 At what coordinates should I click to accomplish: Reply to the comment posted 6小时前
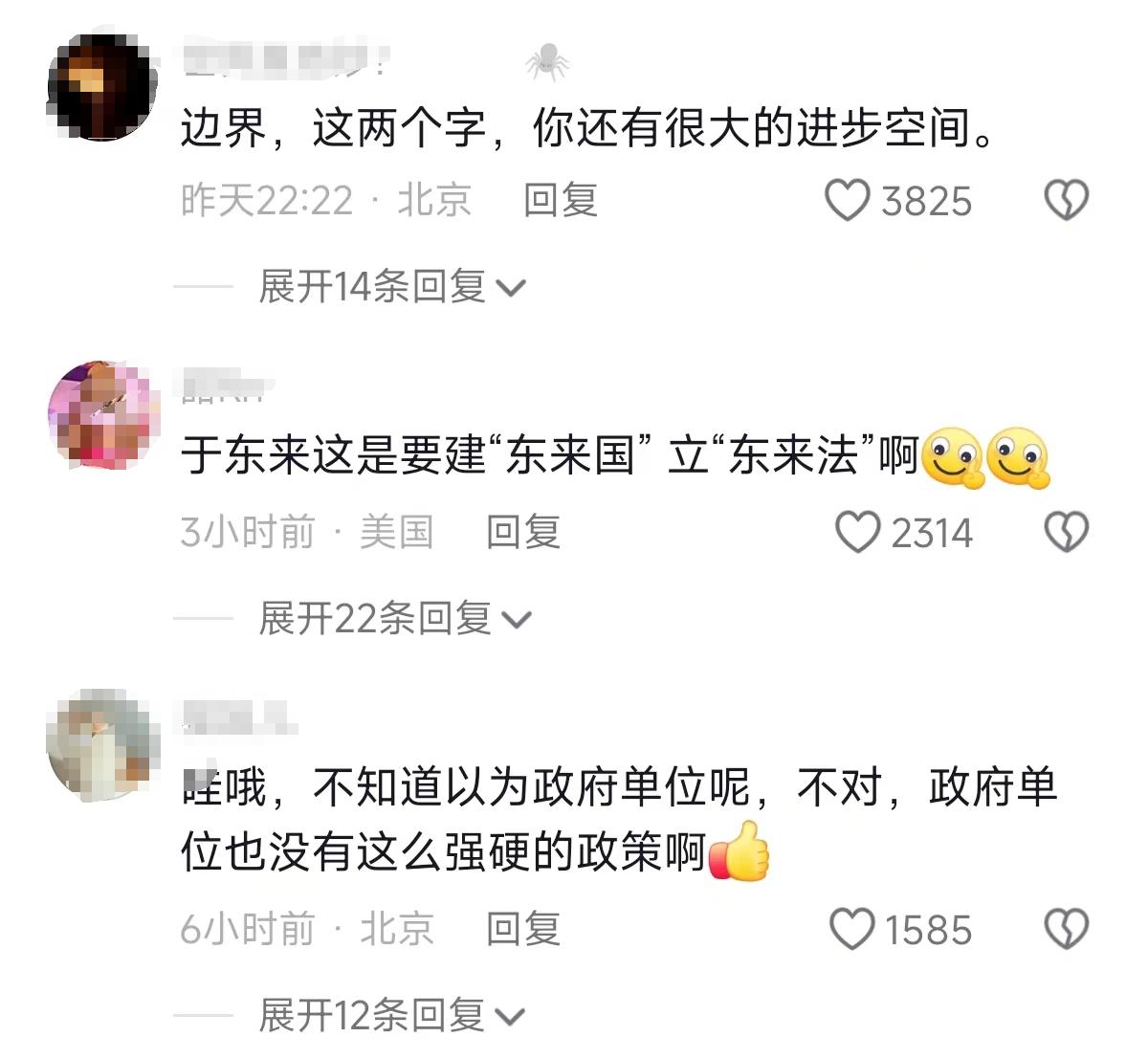[523, 929]
